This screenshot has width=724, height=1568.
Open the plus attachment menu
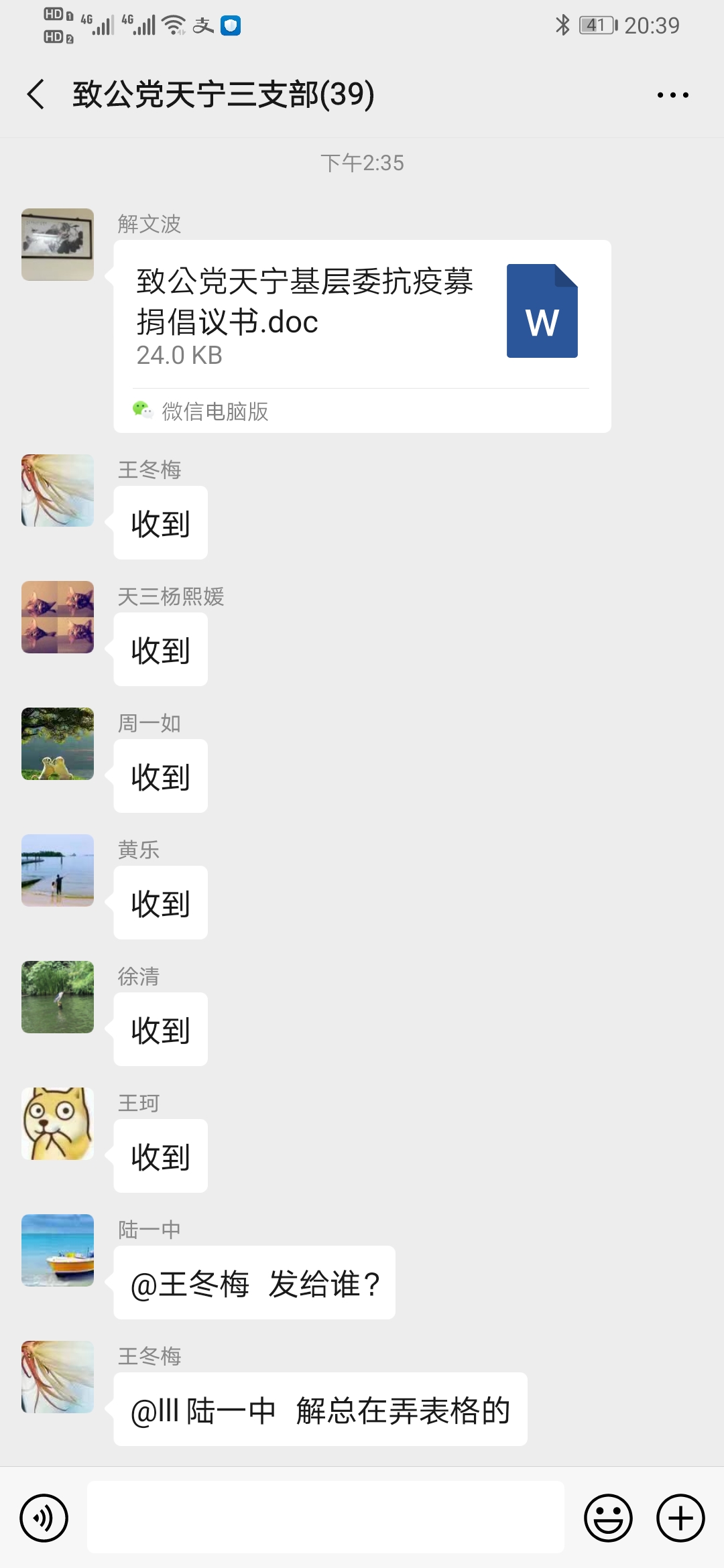point(680,1518)
